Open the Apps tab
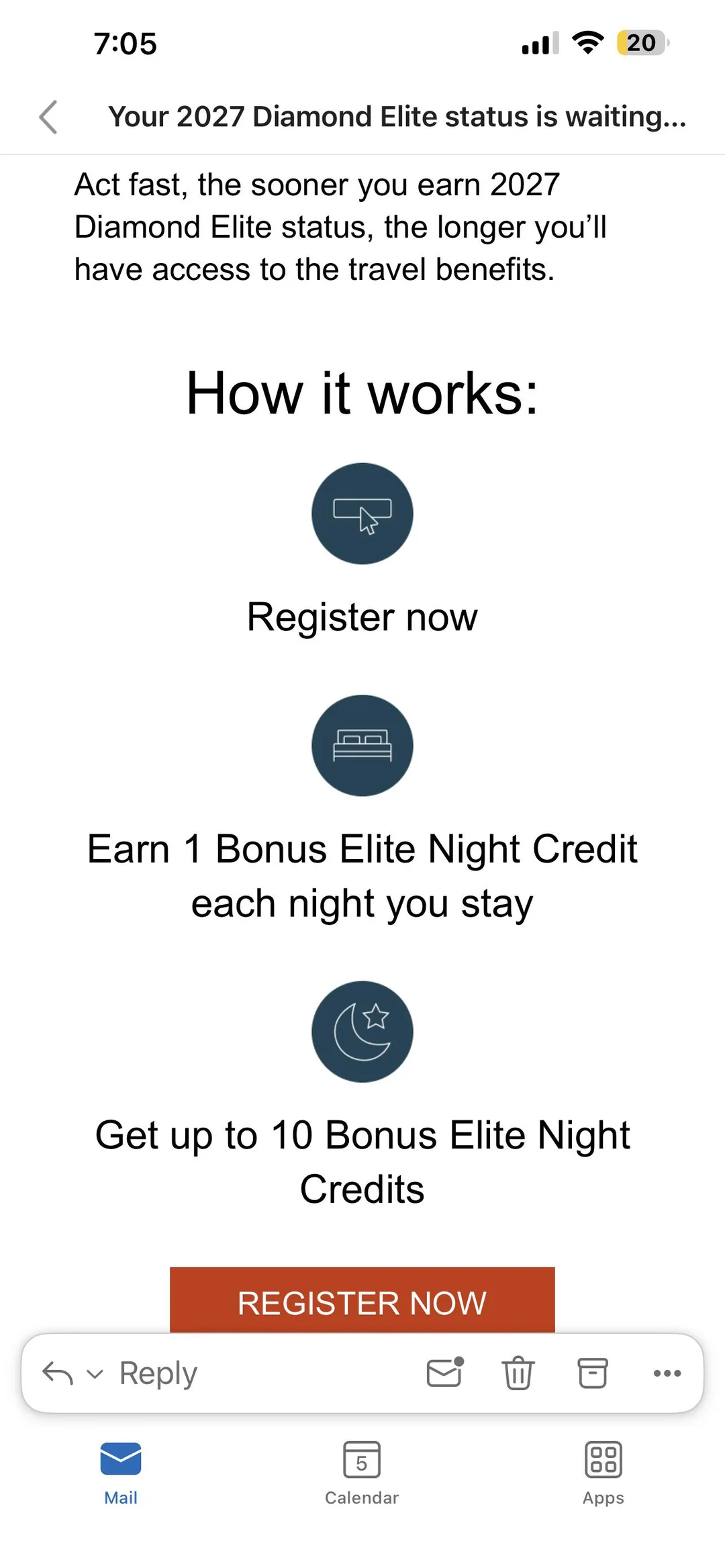The width and height of the screenshot is (725, 1568). coord(603,1473)
